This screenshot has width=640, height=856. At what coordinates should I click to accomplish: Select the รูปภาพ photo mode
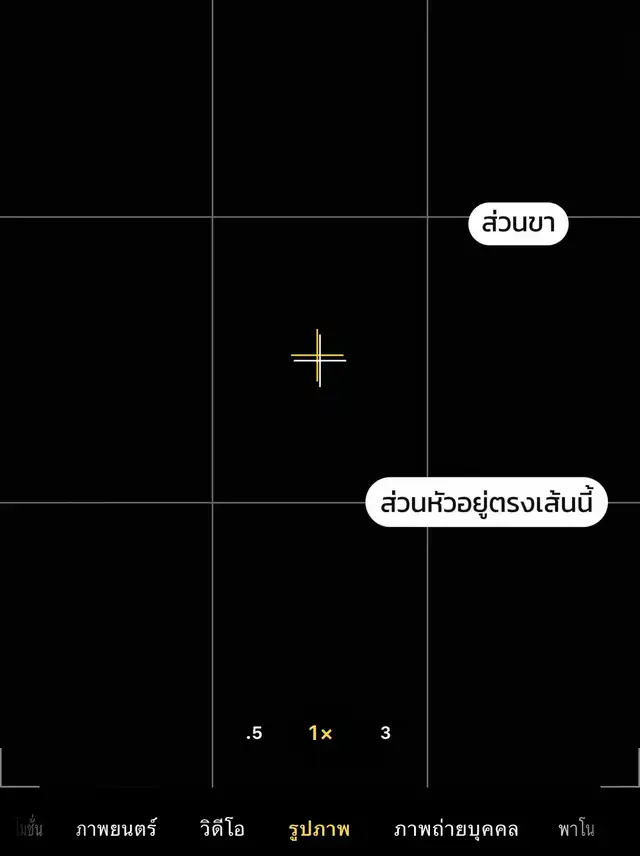(318, 829)
